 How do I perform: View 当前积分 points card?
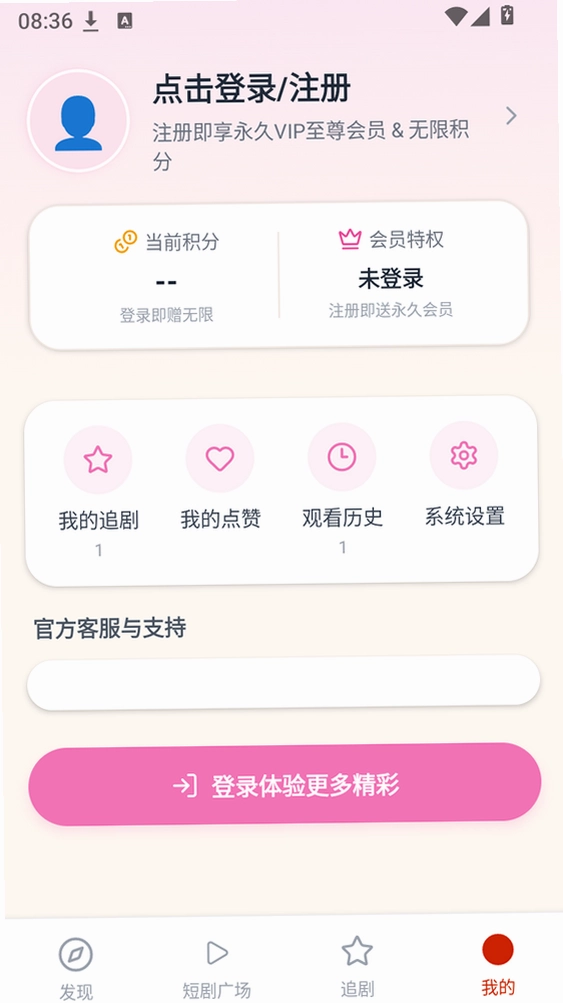click(166, 277)
